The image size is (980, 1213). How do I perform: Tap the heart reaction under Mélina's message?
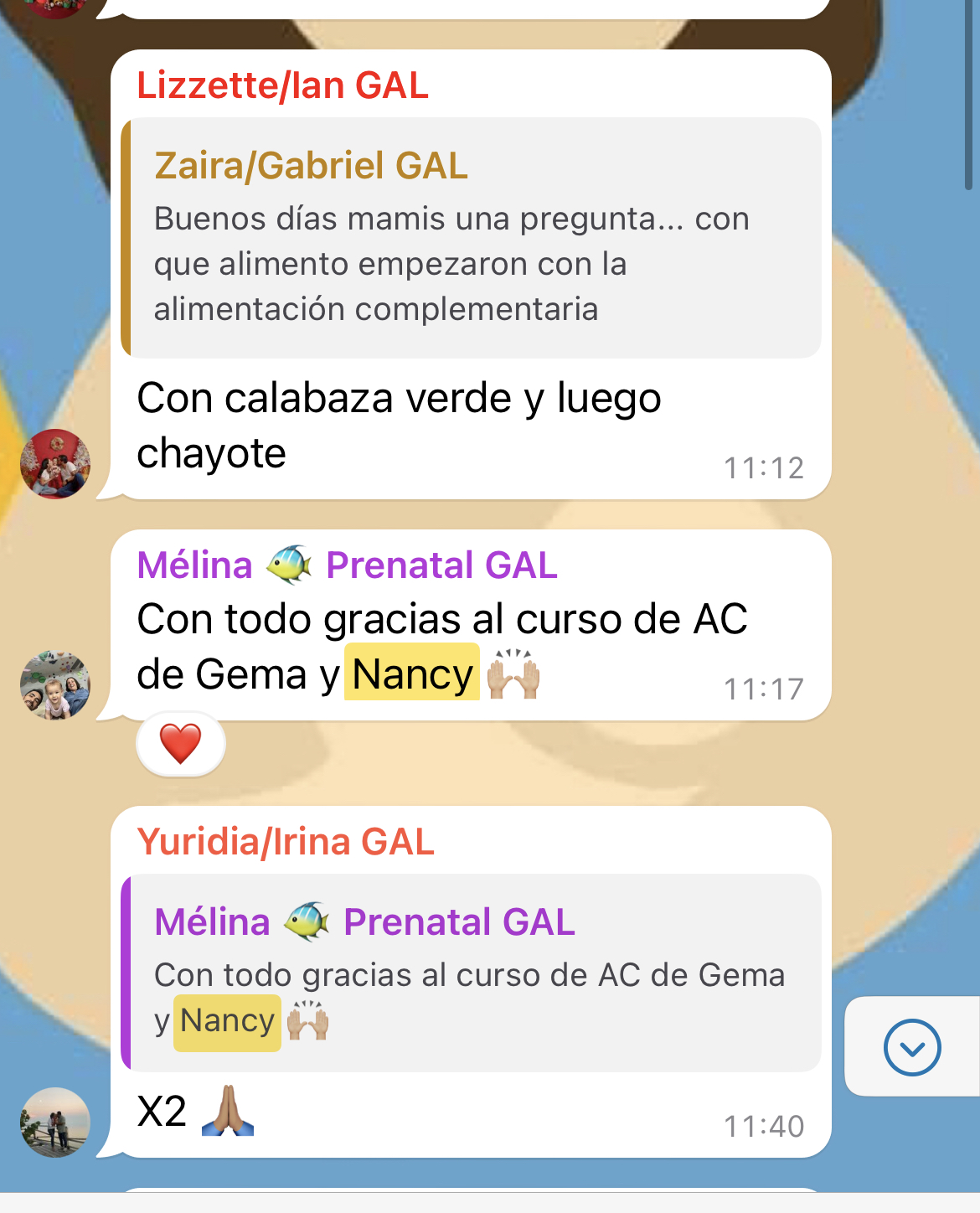click(x=181, y=744)
